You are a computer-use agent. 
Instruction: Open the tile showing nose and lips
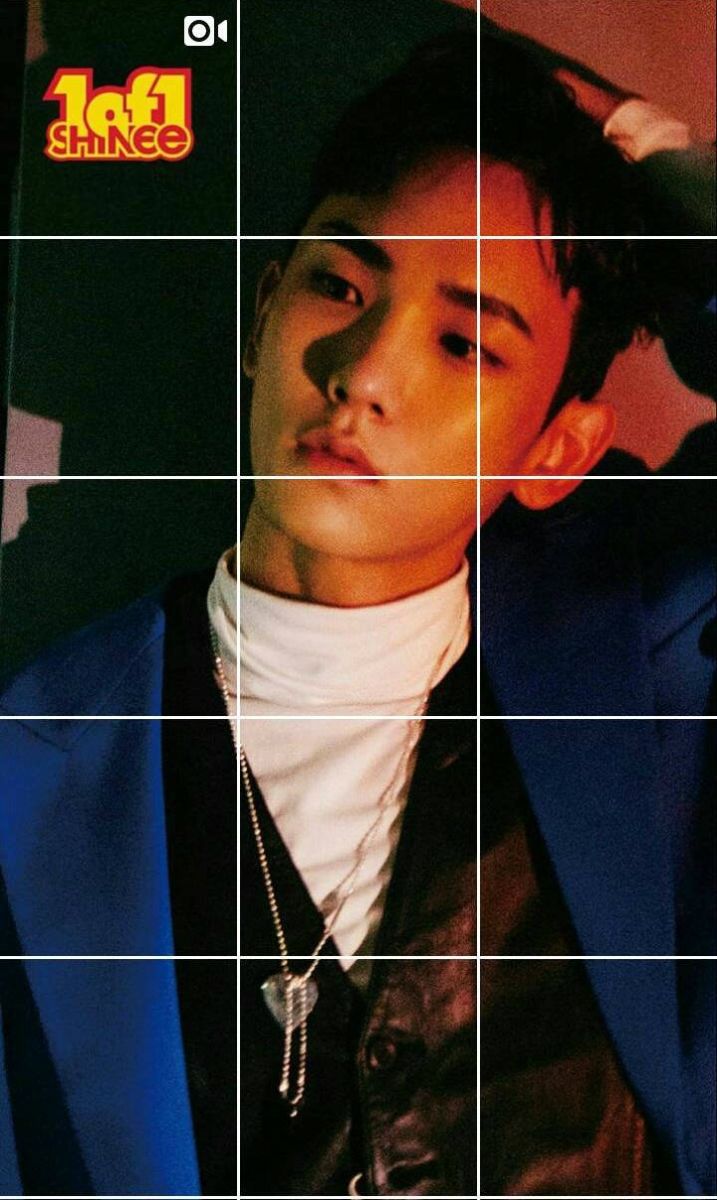pyautogui.click(x=358, y=358)
